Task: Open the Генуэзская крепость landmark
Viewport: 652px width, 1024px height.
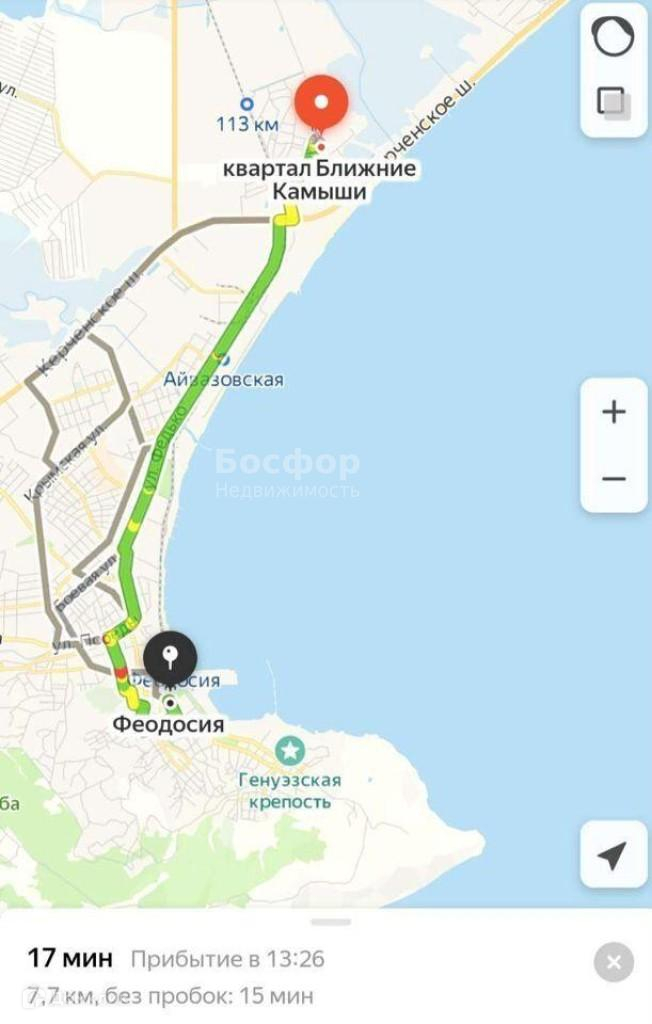Action: tap(290, 751)
